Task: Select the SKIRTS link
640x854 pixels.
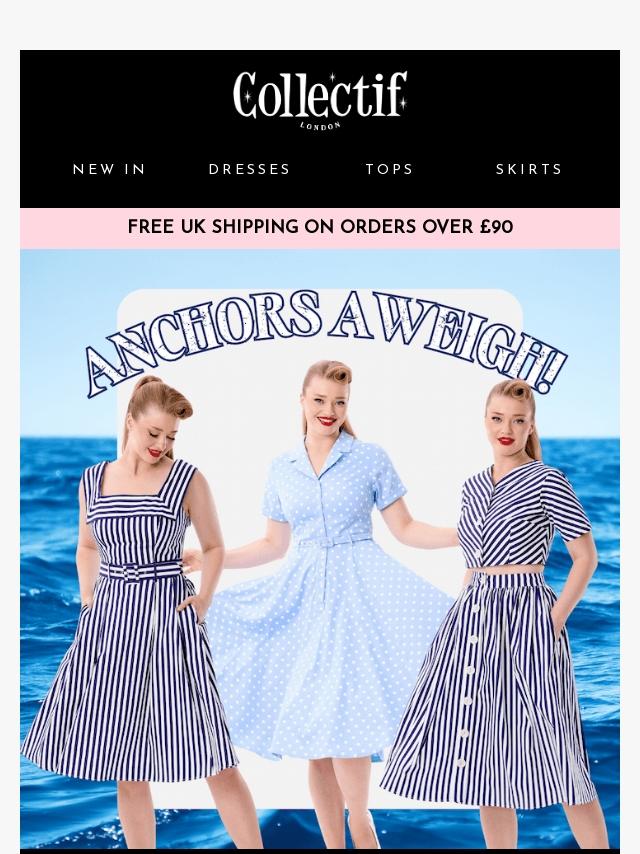Action: 530,170
